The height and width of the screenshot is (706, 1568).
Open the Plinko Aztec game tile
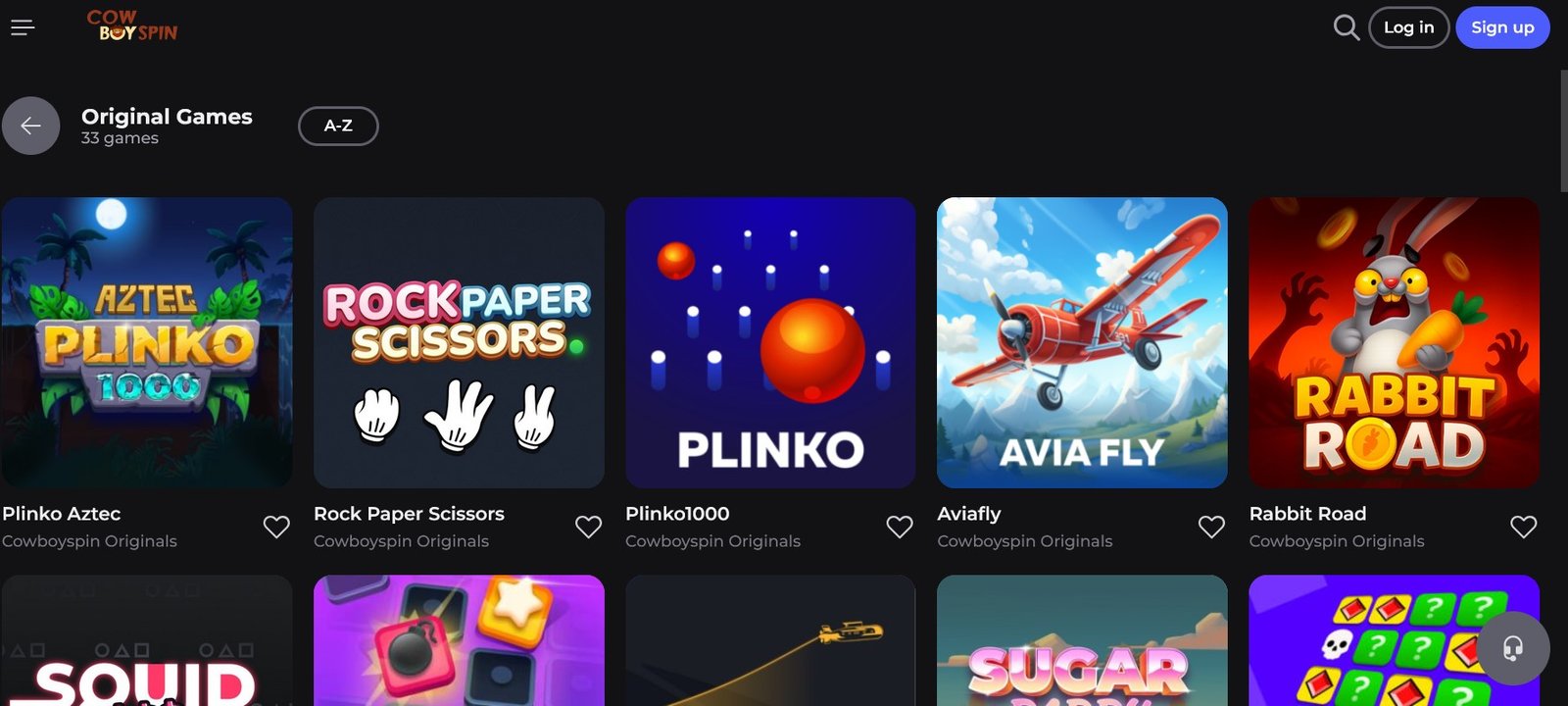click(147, 343)
